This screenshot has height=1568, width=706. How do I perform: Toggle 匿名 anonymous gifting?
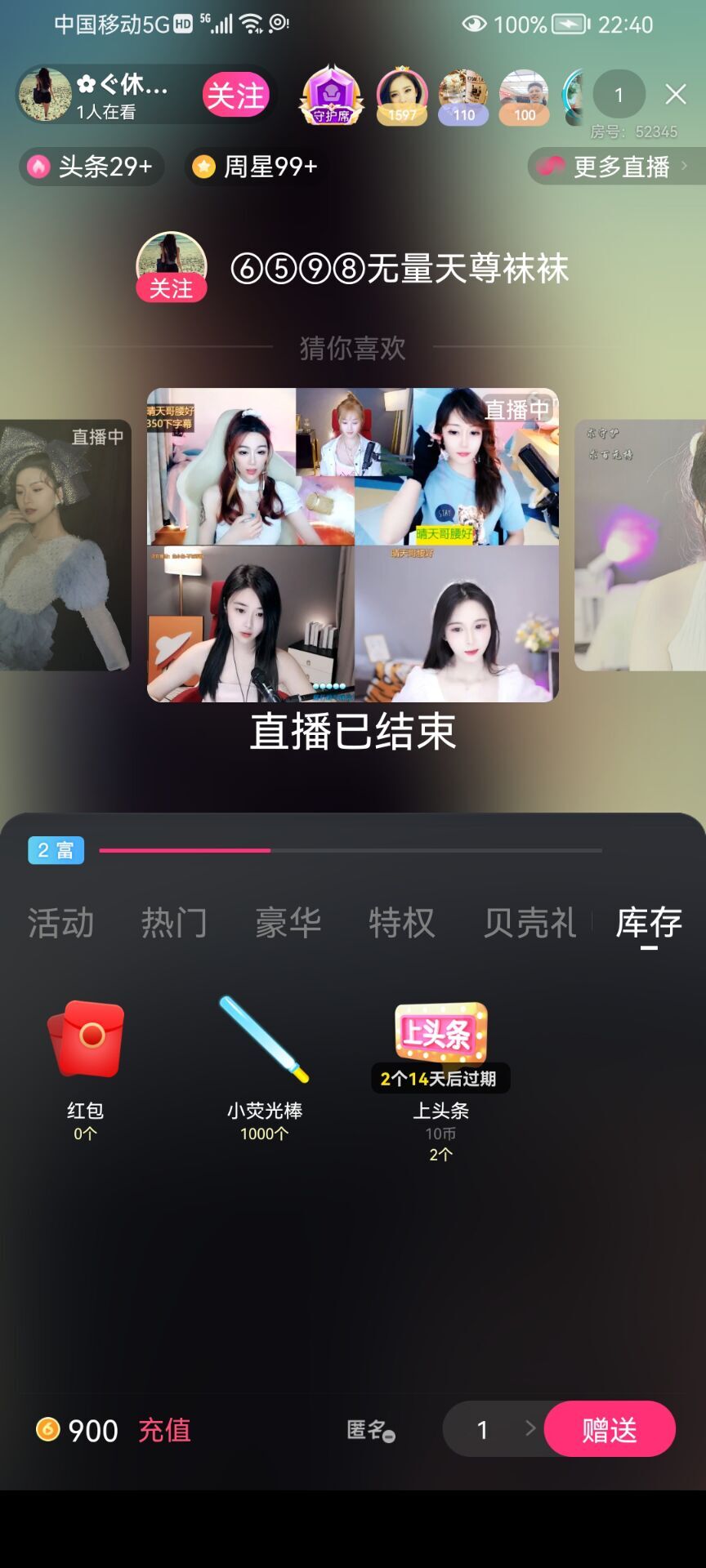[x=370, y=1430]
